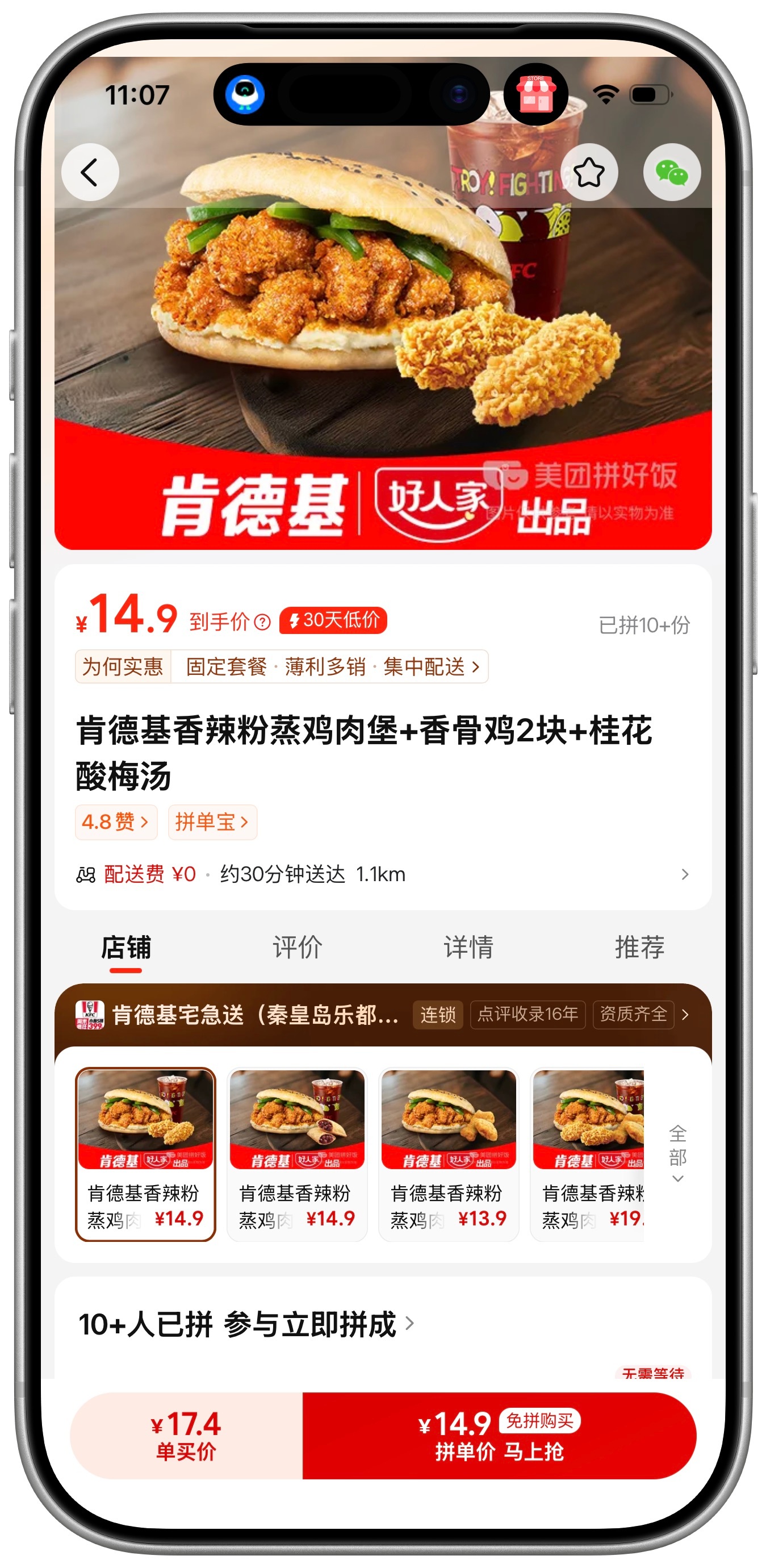Open delivery details via the chevron after 1.1km
Viewport: 766px width, 1568px height.
point(684,874)
